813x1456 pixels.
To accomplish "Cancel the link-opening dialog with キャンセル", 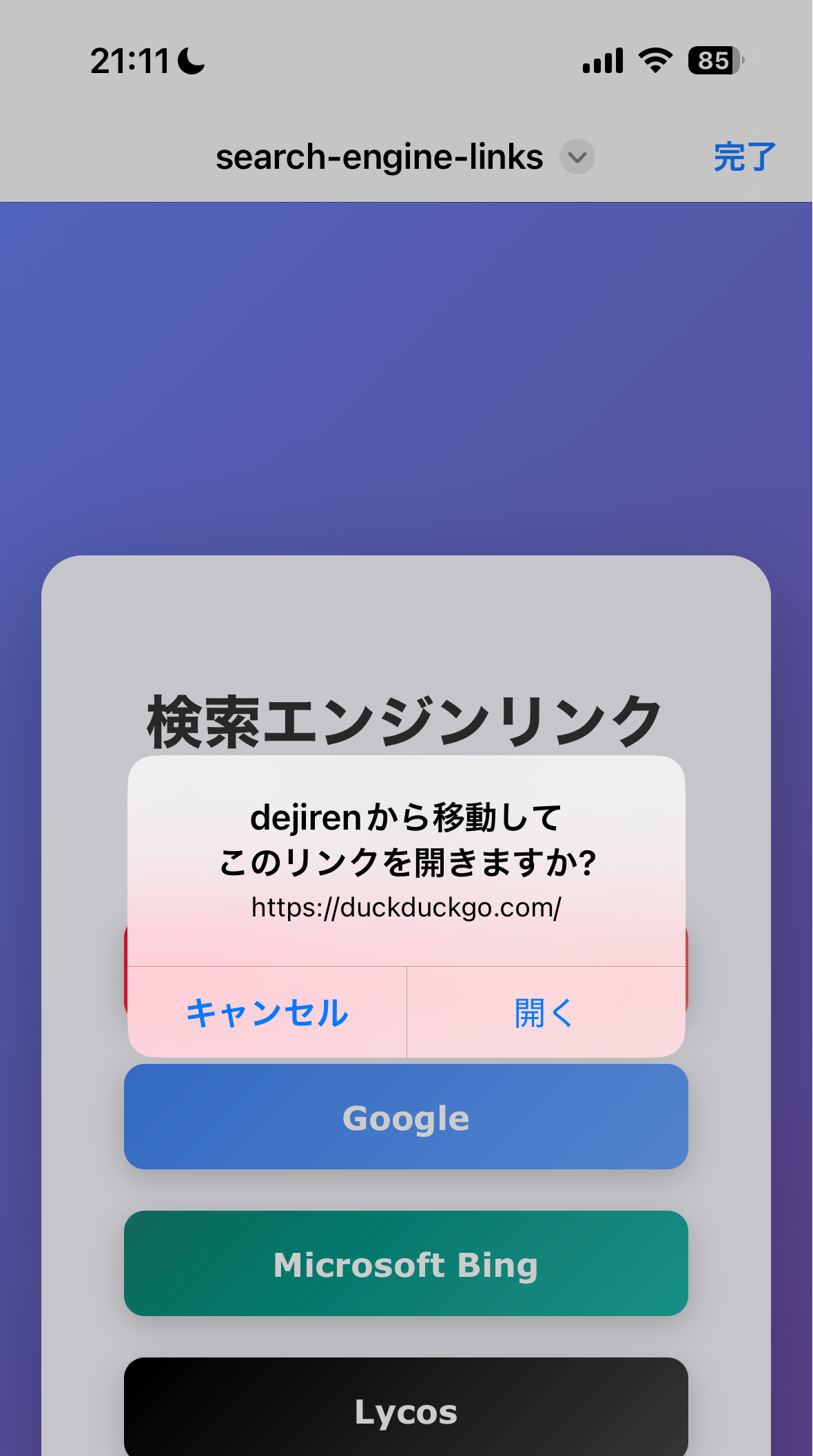I will point(267,1013).
